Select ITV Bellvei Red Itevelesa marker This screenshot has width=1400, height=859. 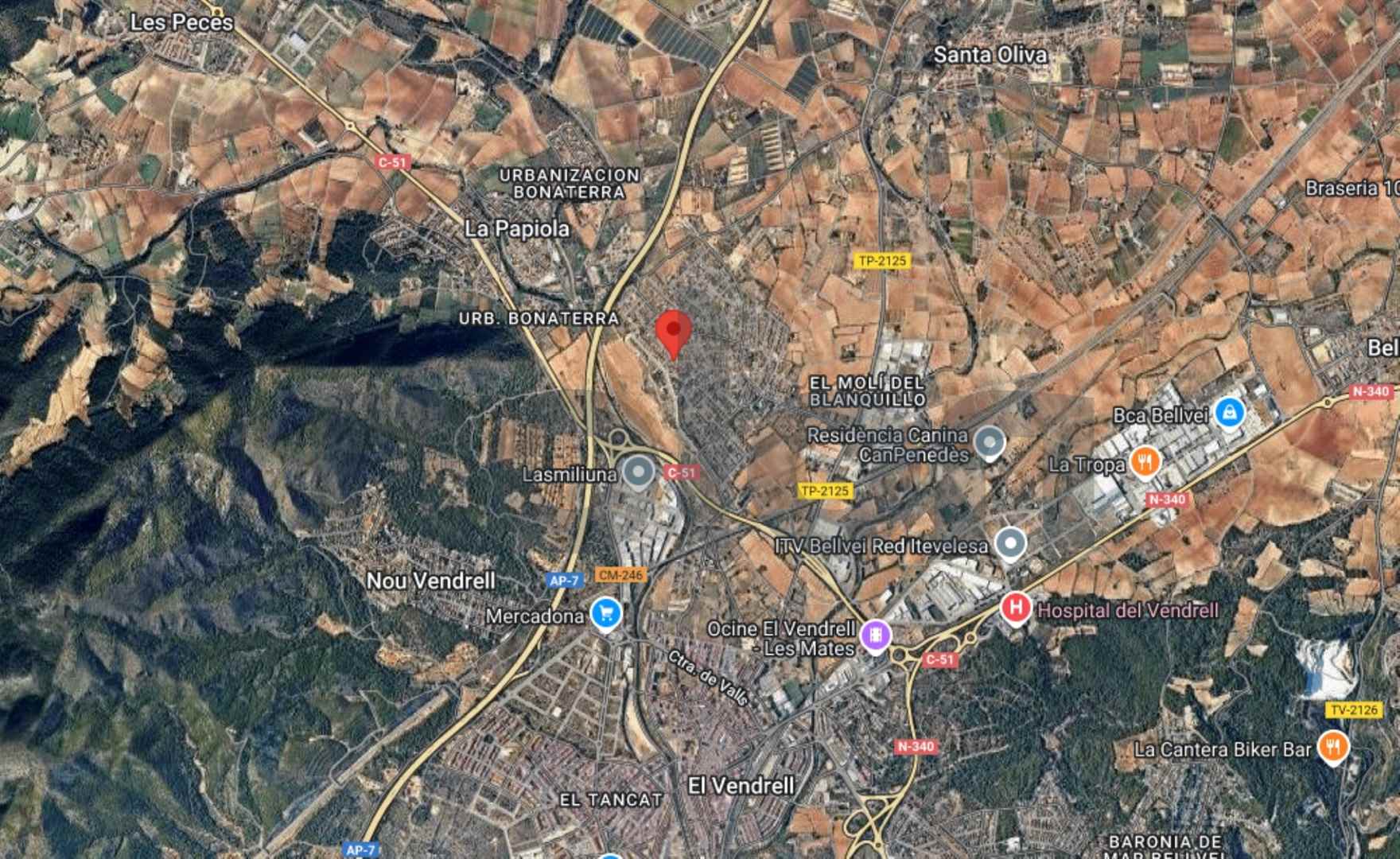pyautogui.click(x=1010, y=544)
